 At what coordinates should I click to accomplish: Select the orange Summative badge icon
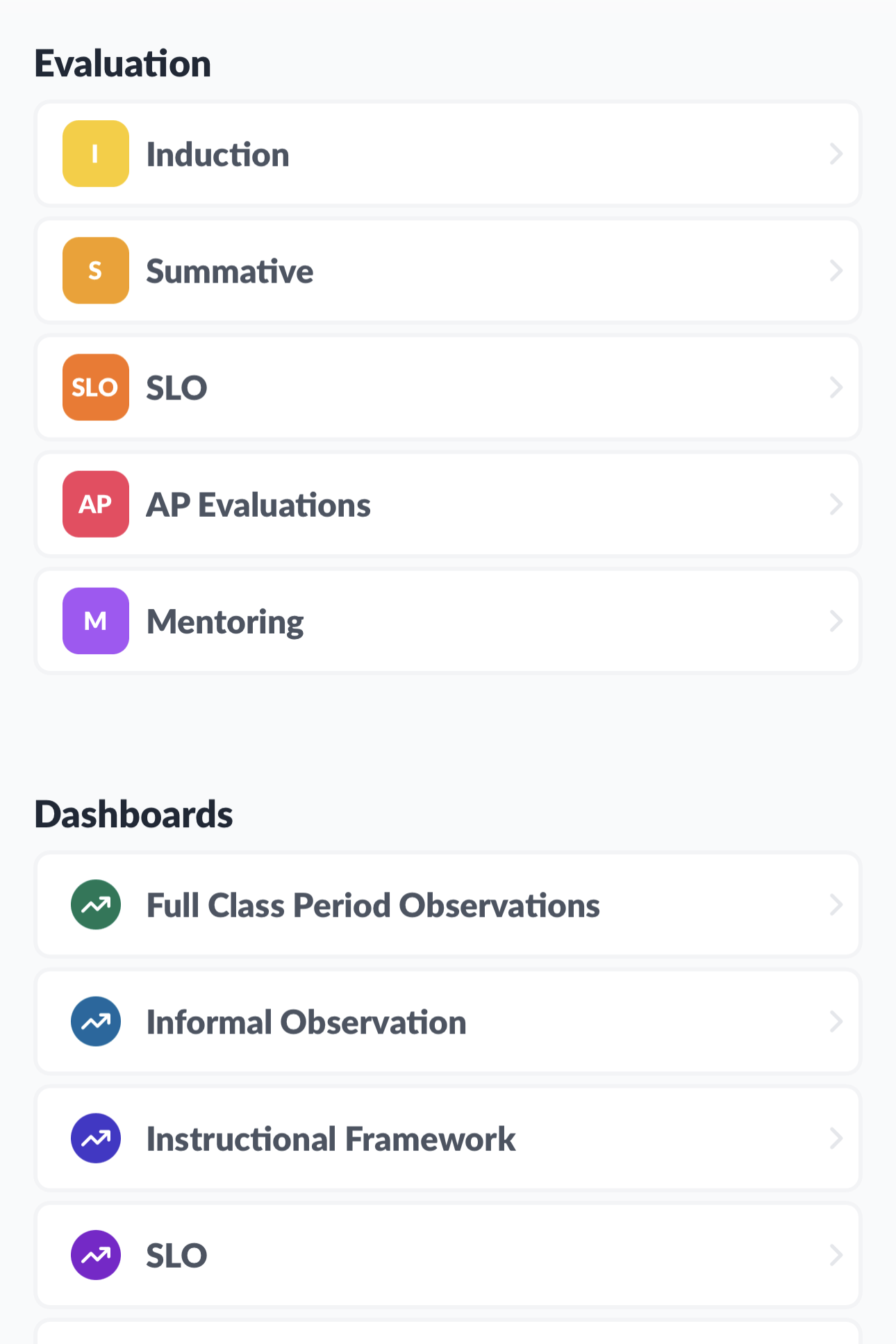[95, 271]
